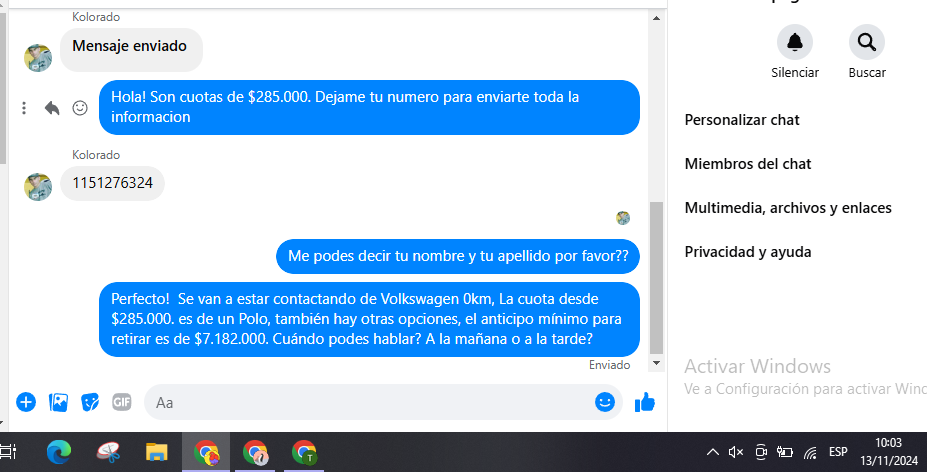This screenshot has width=927, height=472.
Task: React with emoji to the 'Hola! Son cuotas' message
Action: (x=80, y=108)
